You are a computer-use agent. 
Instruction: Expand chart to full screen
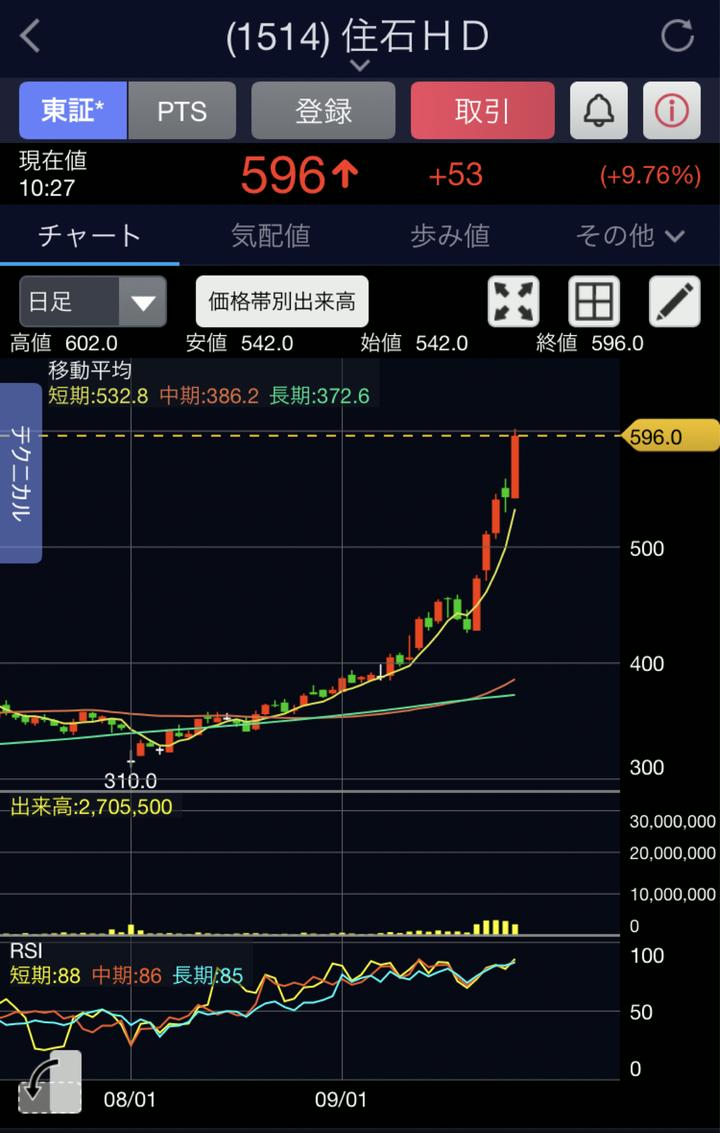tap(513, 301)
